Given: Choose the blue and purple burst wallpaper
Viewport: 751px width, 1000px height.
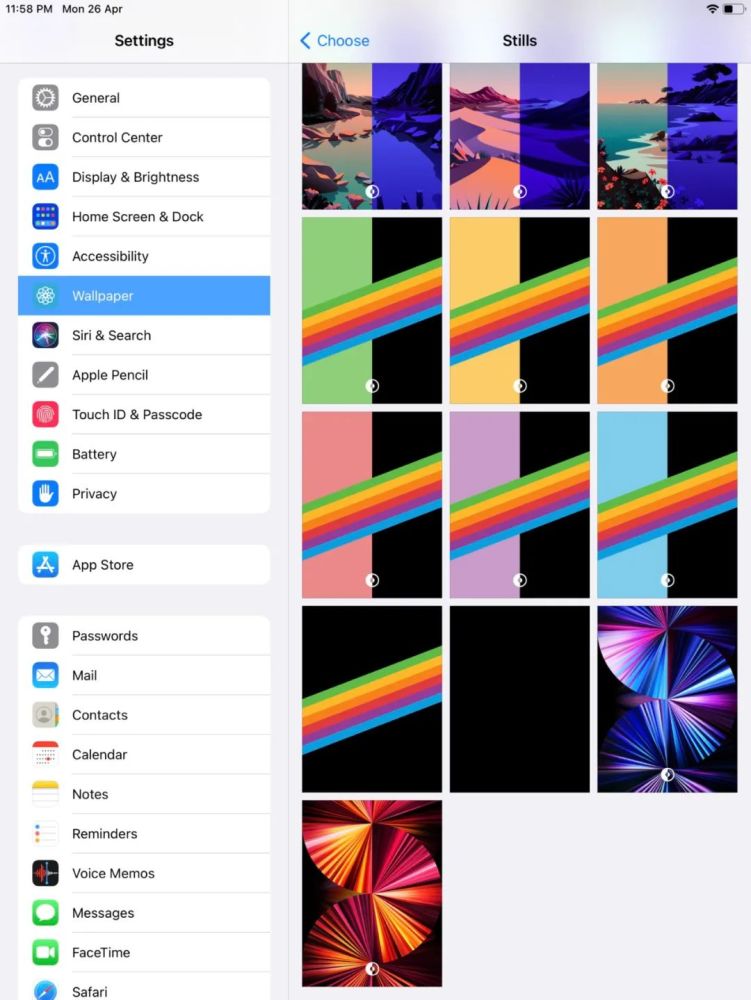Looking at the screenshot, I should [667, 699].
